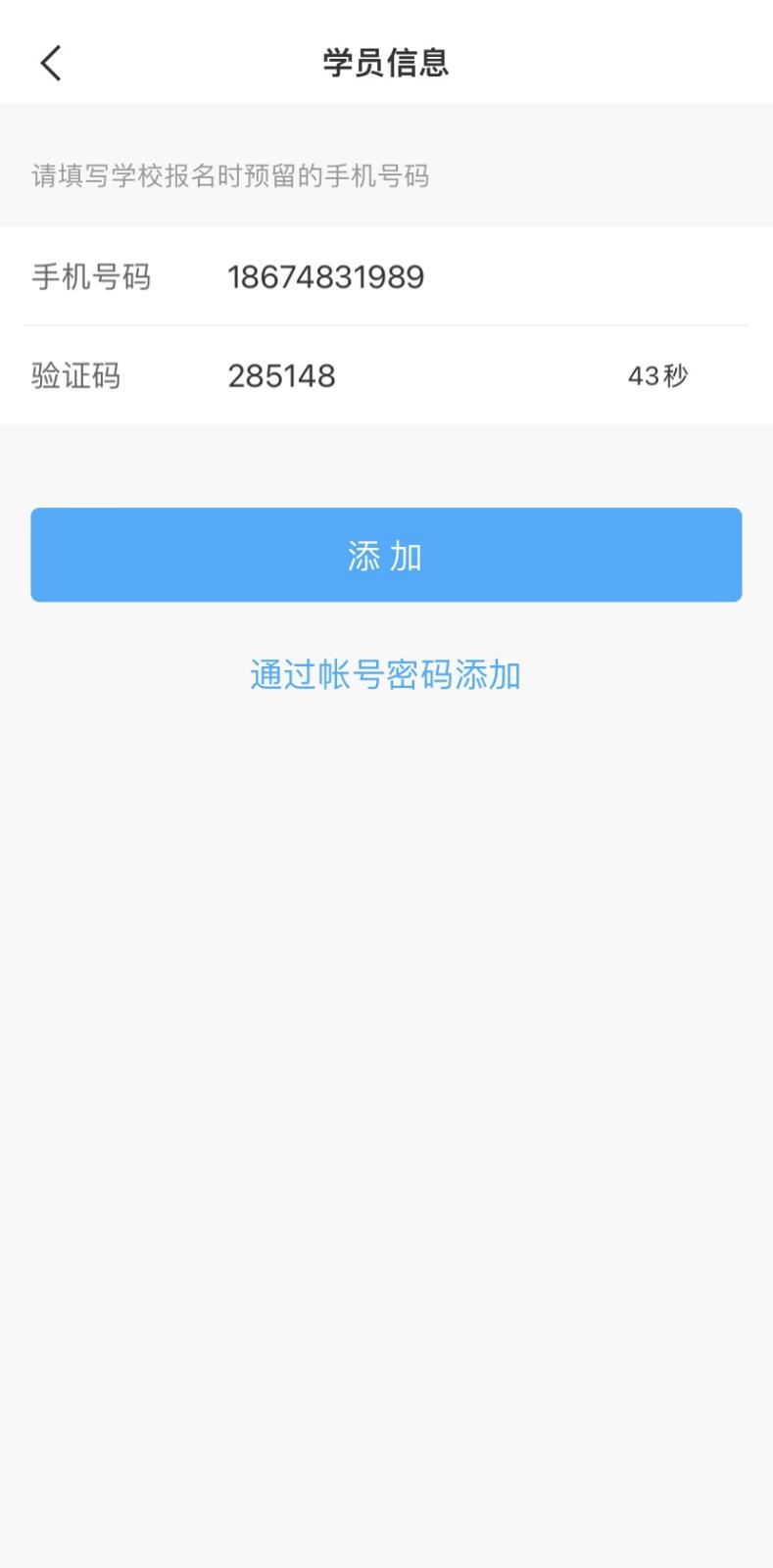Image resolution: width=773 pixels, height=1568 pixels.
Task: Click the 验证码 row label
Action: (73, 375)
